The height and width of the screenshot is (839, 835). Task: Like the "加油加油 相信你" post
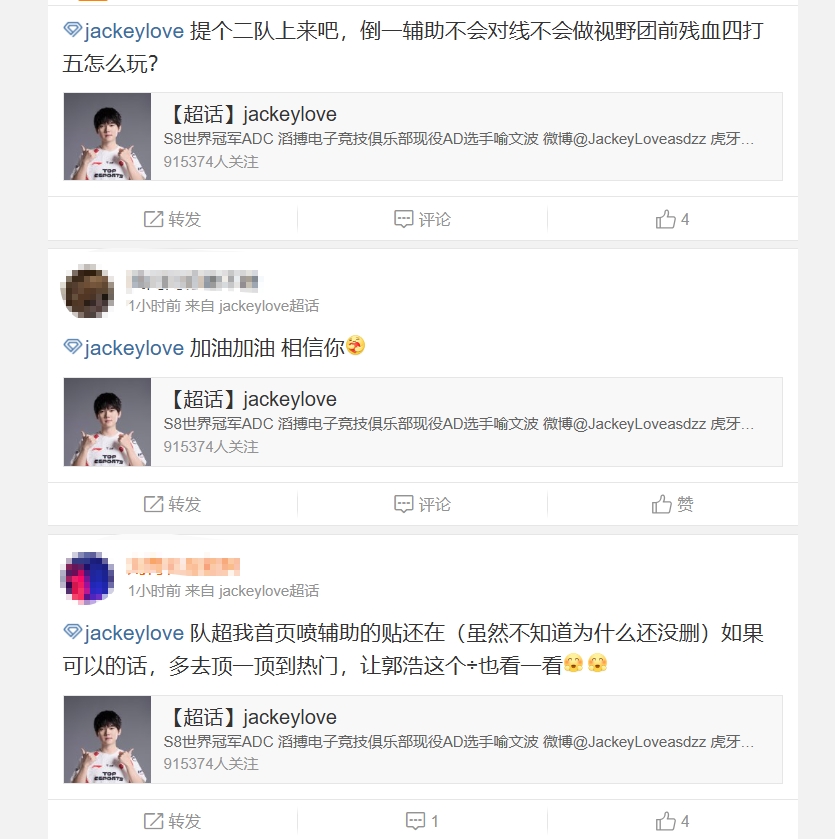point(672,504)
